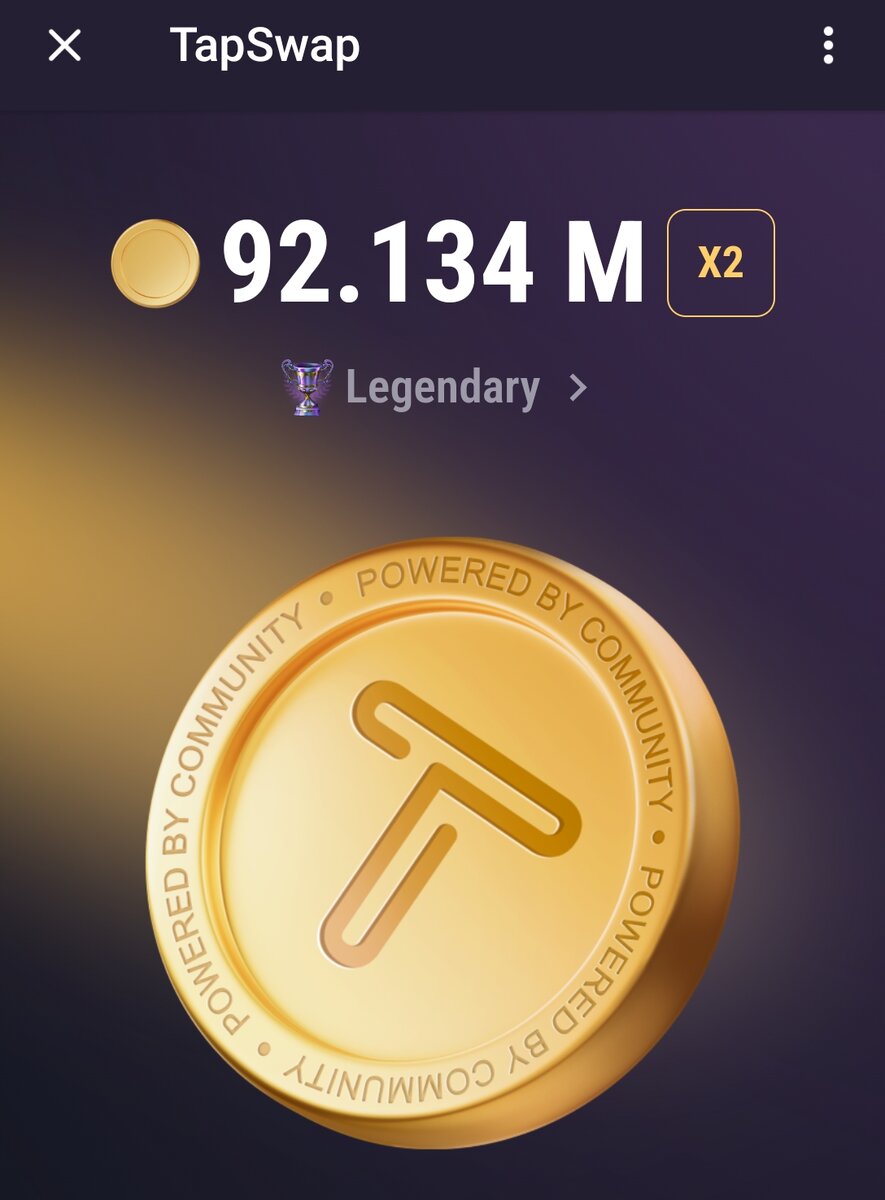
Task: Close the TapSwap mini app
Action: [65, 46]
